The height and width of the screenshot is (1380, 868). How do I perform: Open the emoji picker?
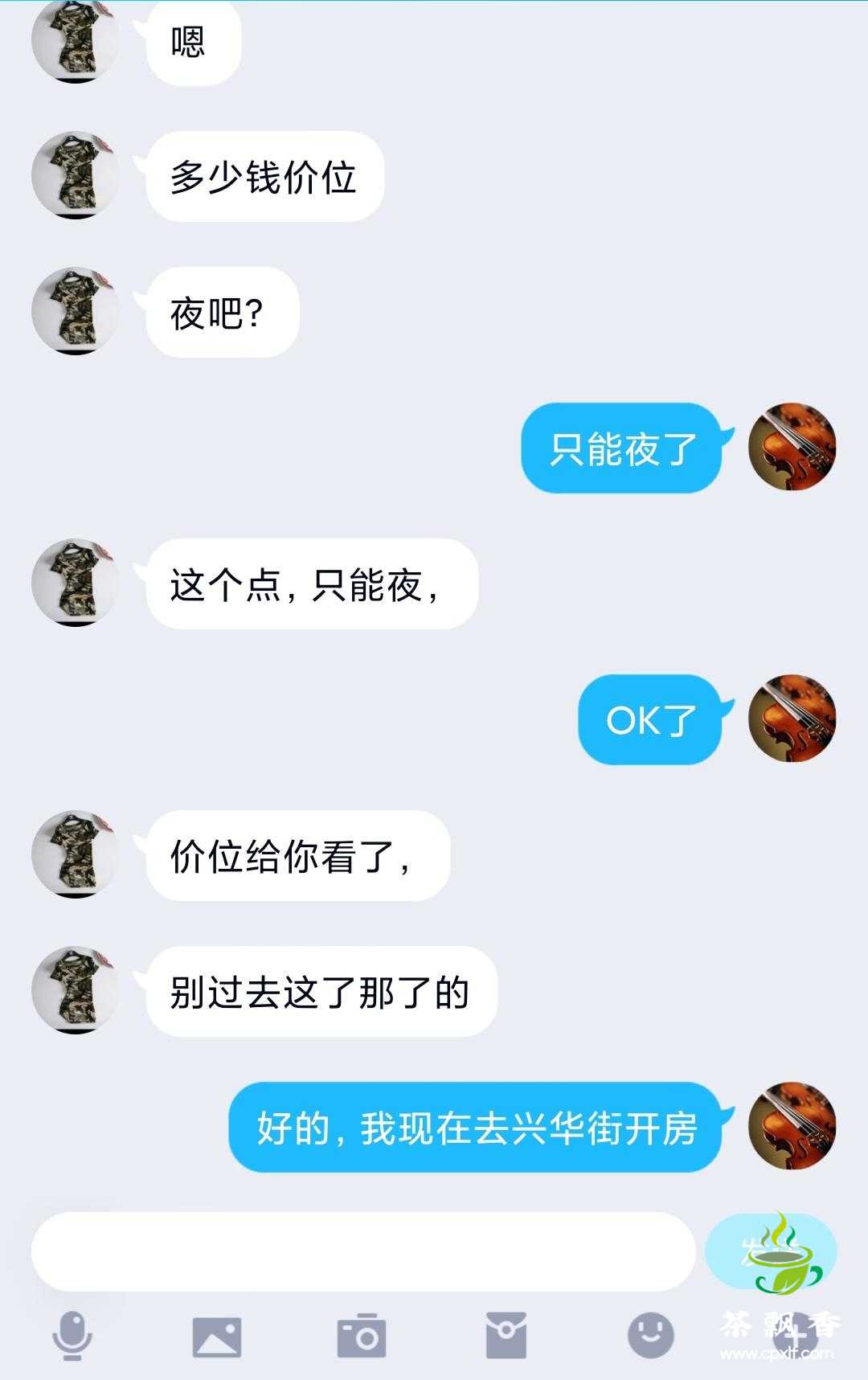coord(650,1335)
